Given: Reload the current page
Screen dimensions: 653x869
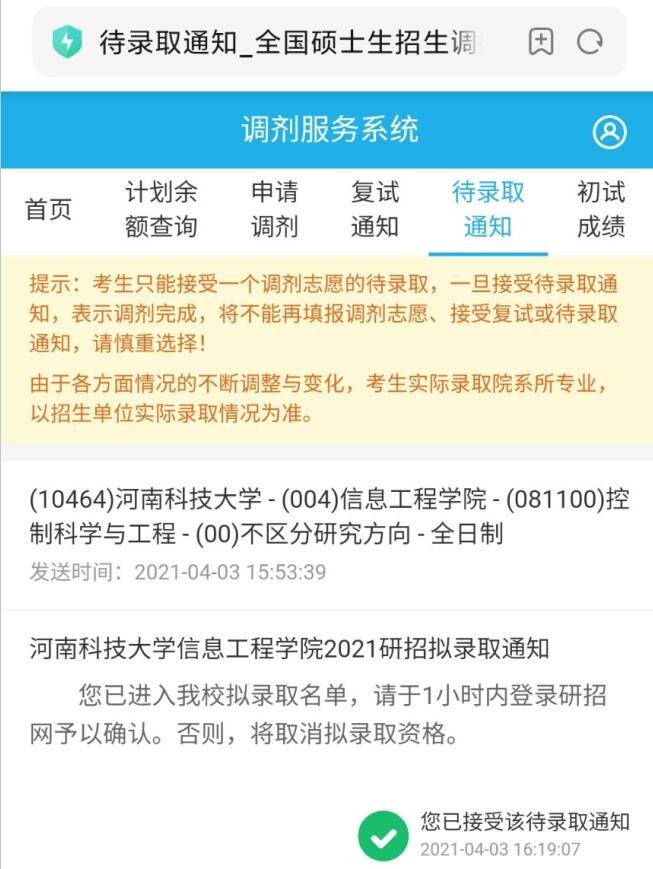Looking at the screenshot, I should coord(591,42).
